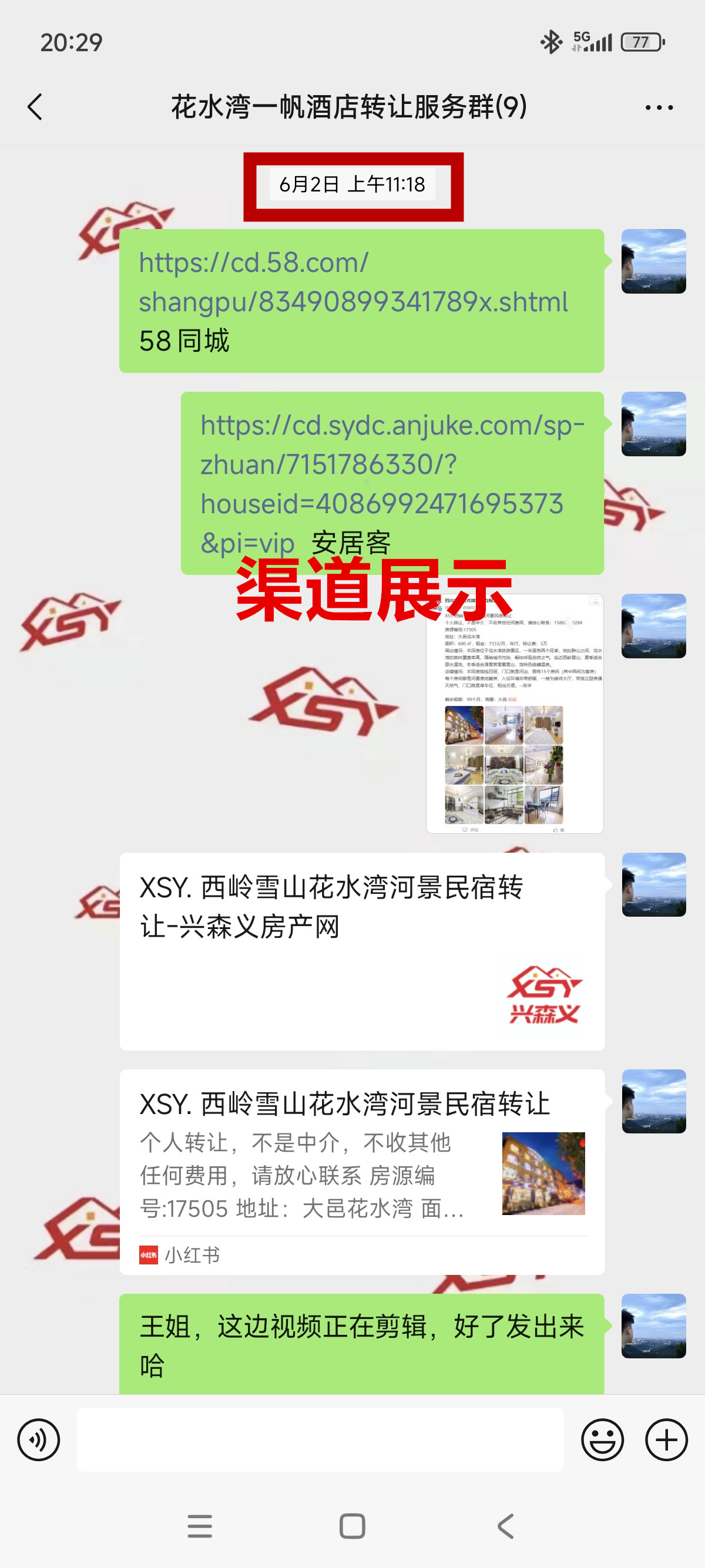Open the plus attachments menu
Screen dimensions: 705x1568
point(666,1440)
